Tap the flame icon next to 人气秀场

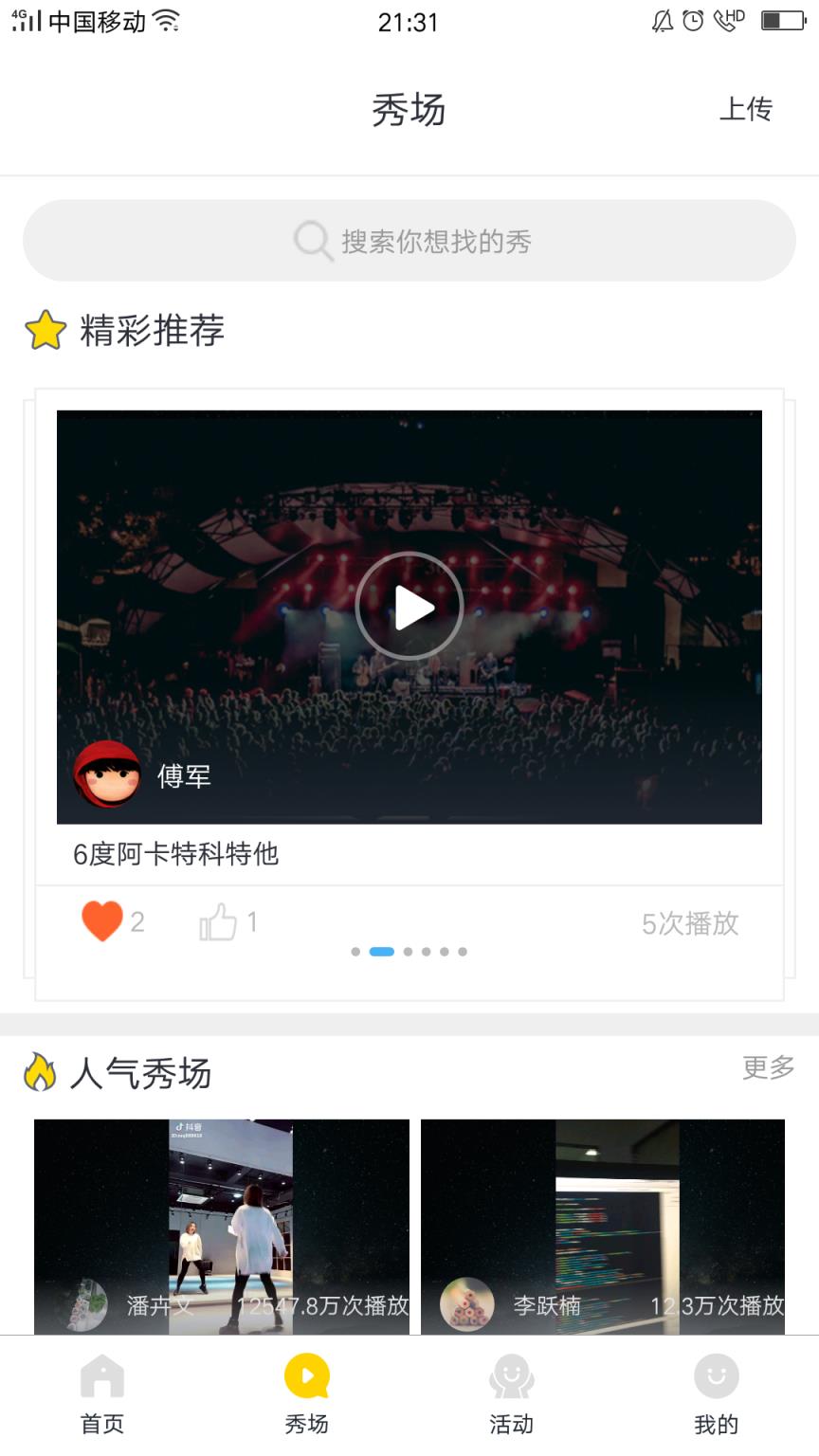(x=39, y=1072)
